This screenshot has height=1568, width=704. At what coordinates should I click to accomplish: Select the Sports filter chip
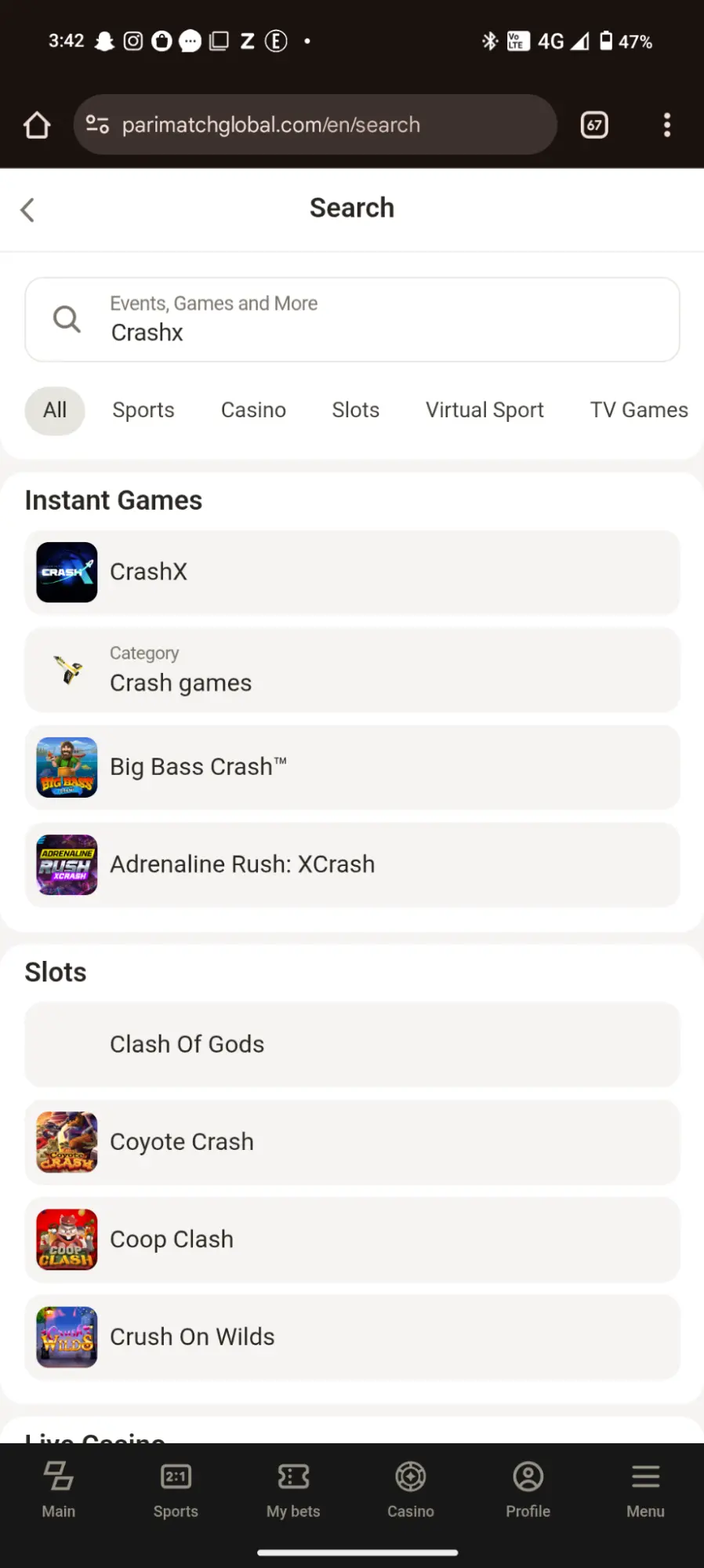(143, 410)
